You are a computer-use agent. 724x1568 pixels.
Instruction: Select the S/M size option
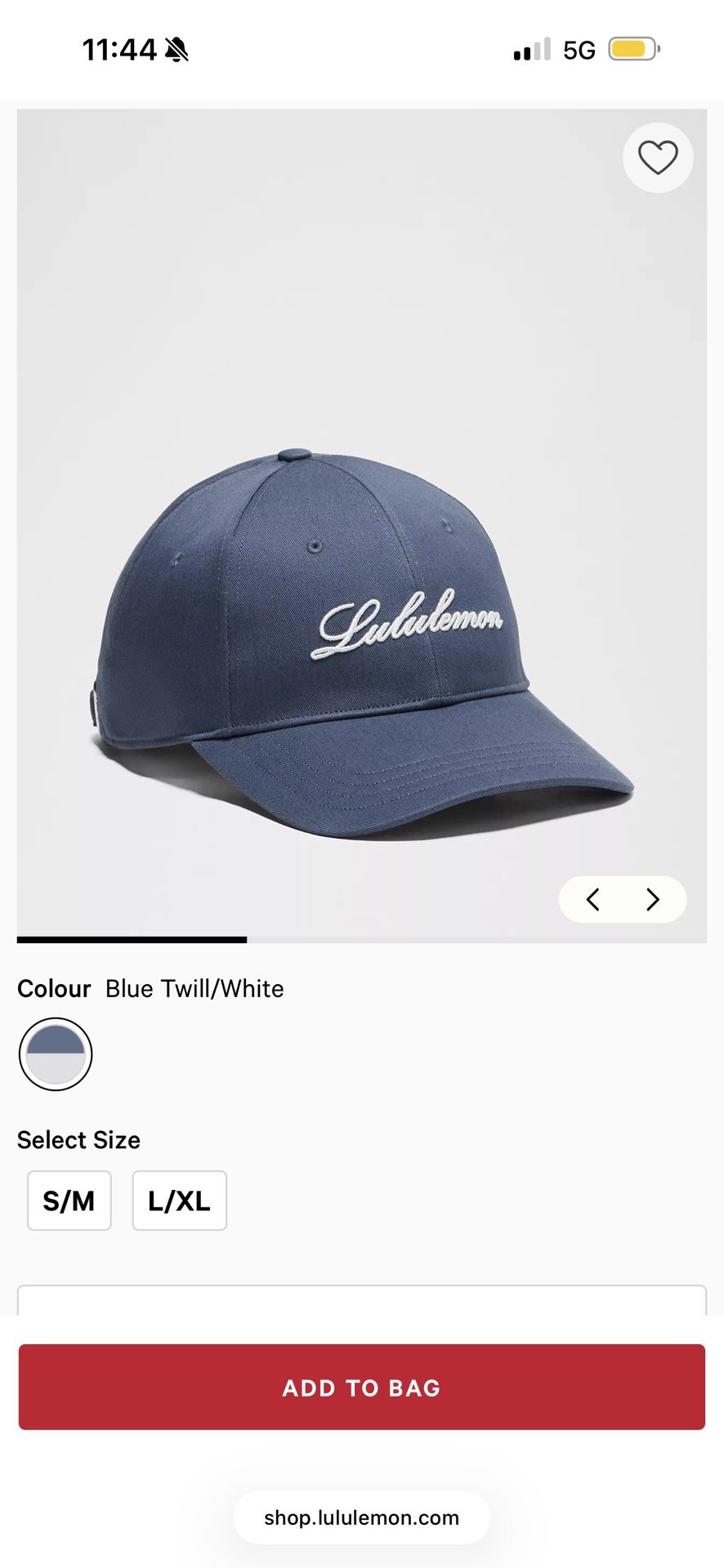[69, 1200]
